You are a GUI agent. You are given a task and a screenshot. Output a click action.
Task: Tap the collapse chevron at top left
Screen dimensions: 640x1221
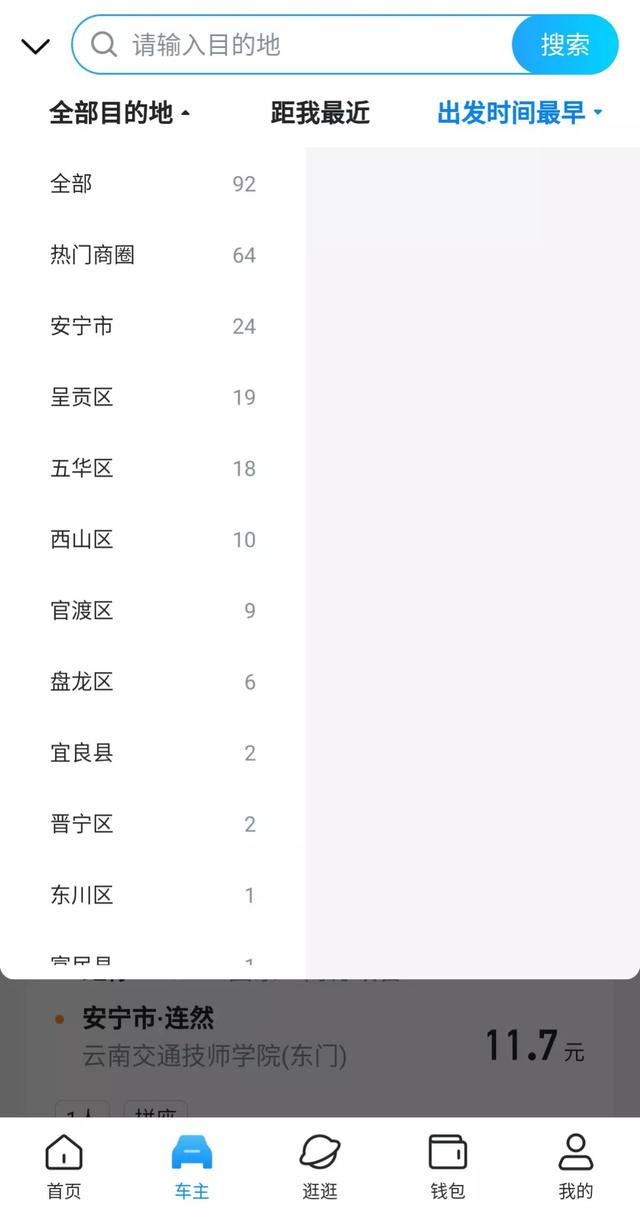coord(35,46)
